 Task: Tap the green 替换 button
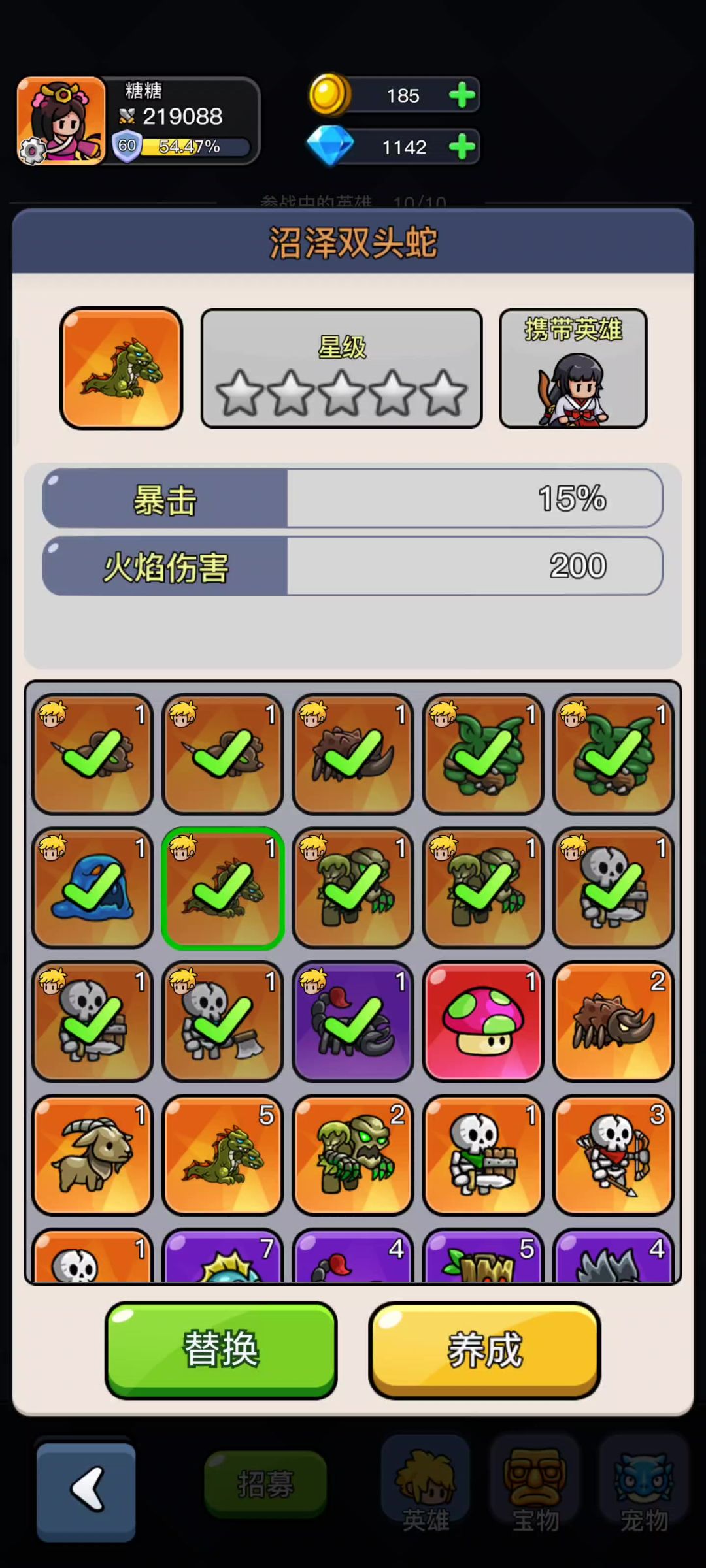[221, 1348]
